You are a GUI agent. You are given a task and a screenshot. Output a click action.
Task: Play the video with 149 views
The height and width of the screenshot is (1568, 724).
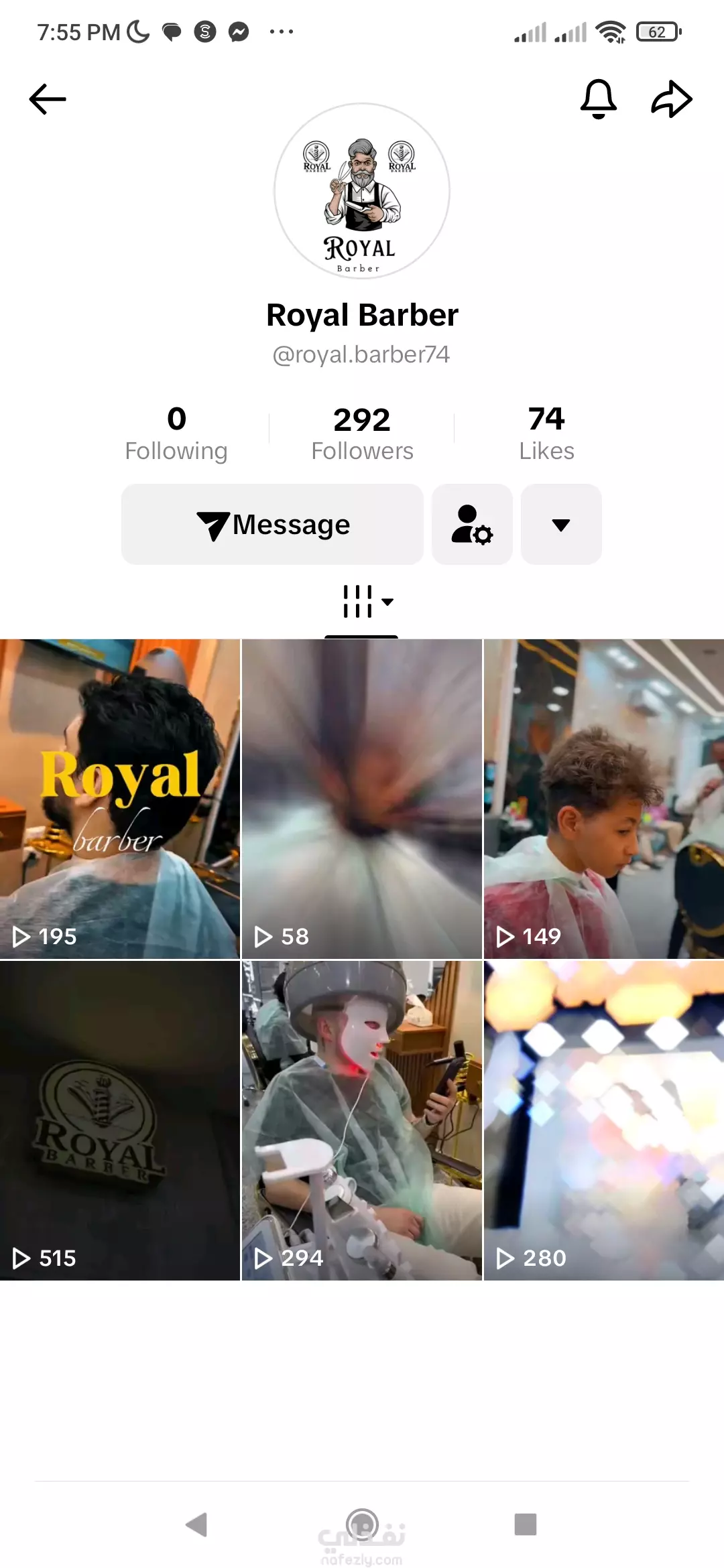tap(604, 799)
